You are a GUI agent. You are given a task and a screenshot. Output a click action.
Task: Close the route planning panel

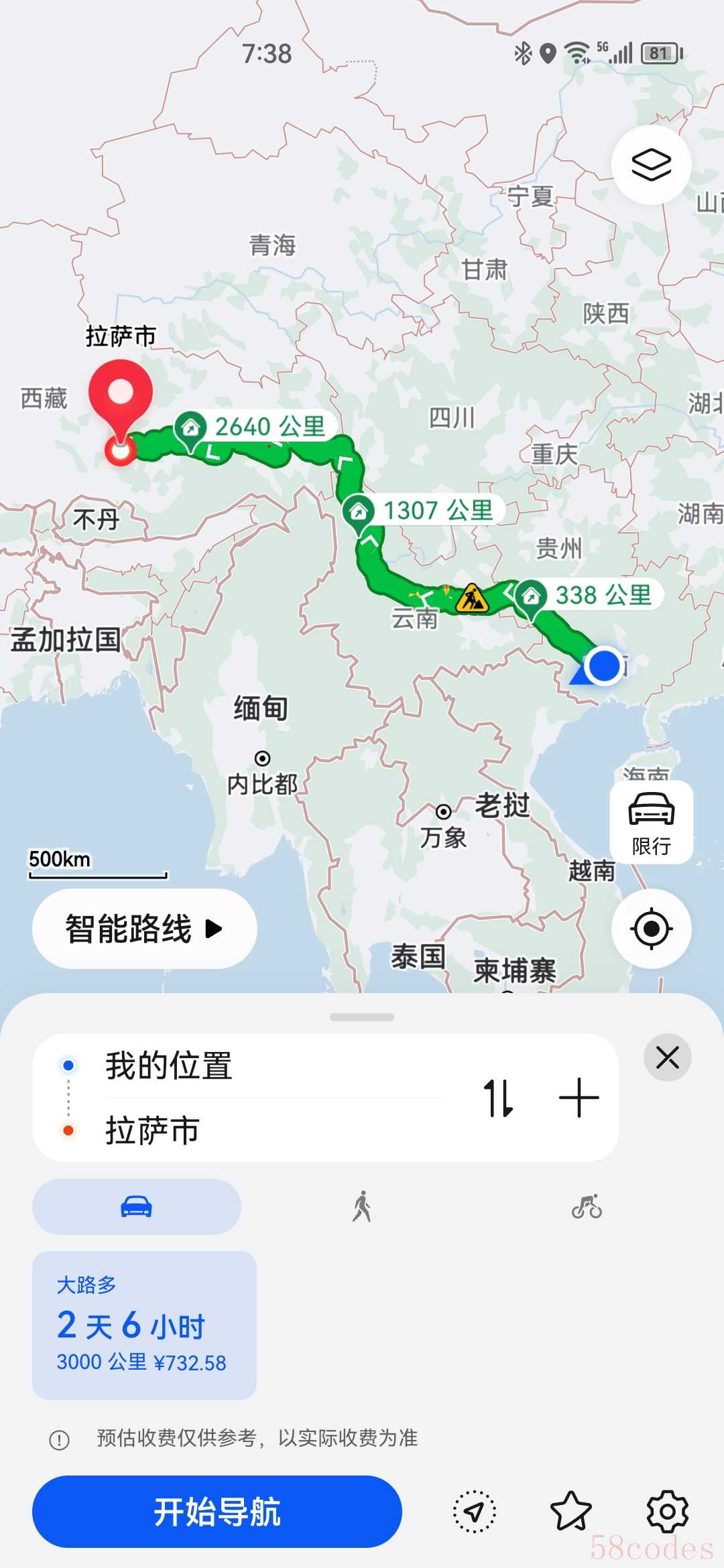[667, 1058]
